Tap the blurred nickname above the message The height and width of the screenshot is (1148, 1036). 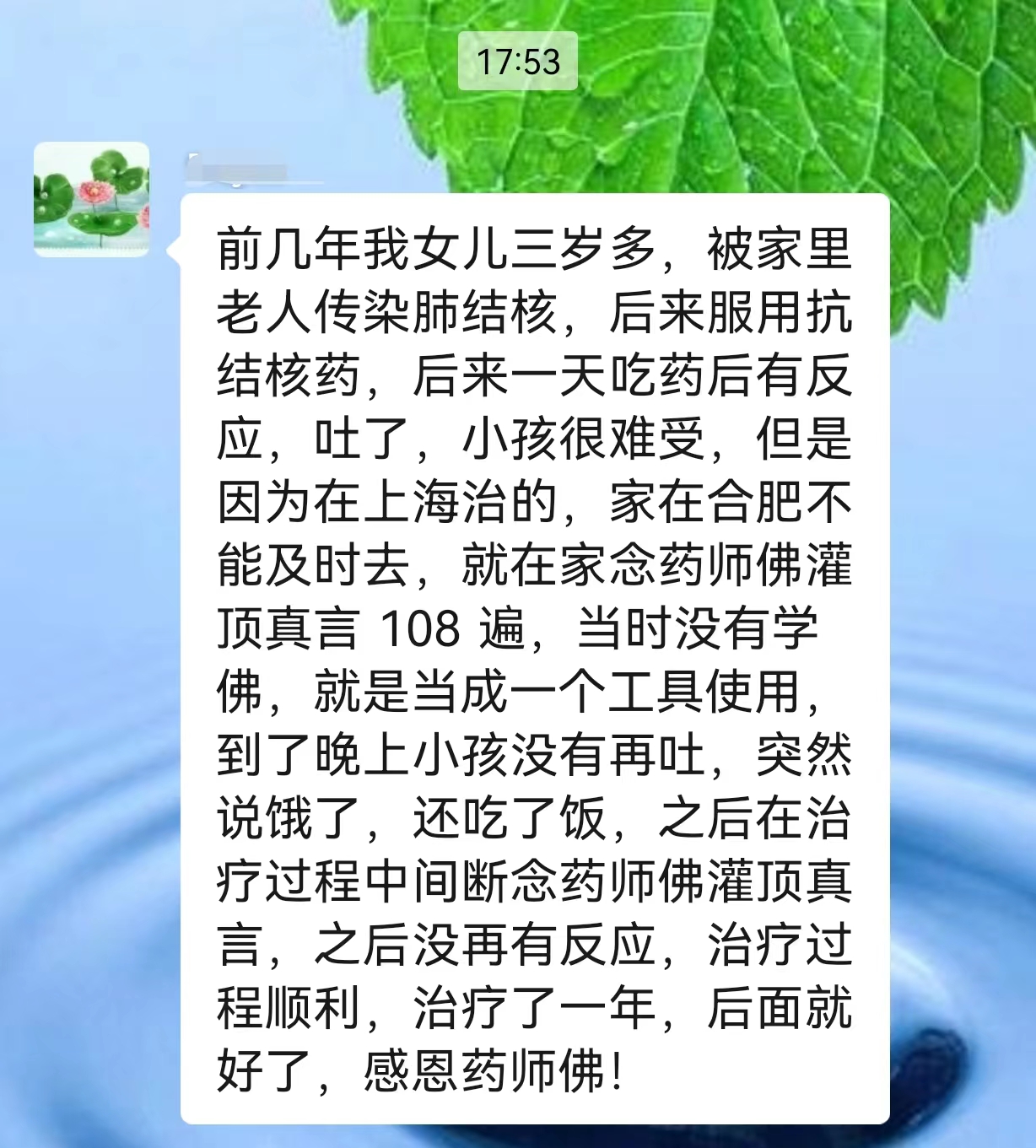click(236, 164)
